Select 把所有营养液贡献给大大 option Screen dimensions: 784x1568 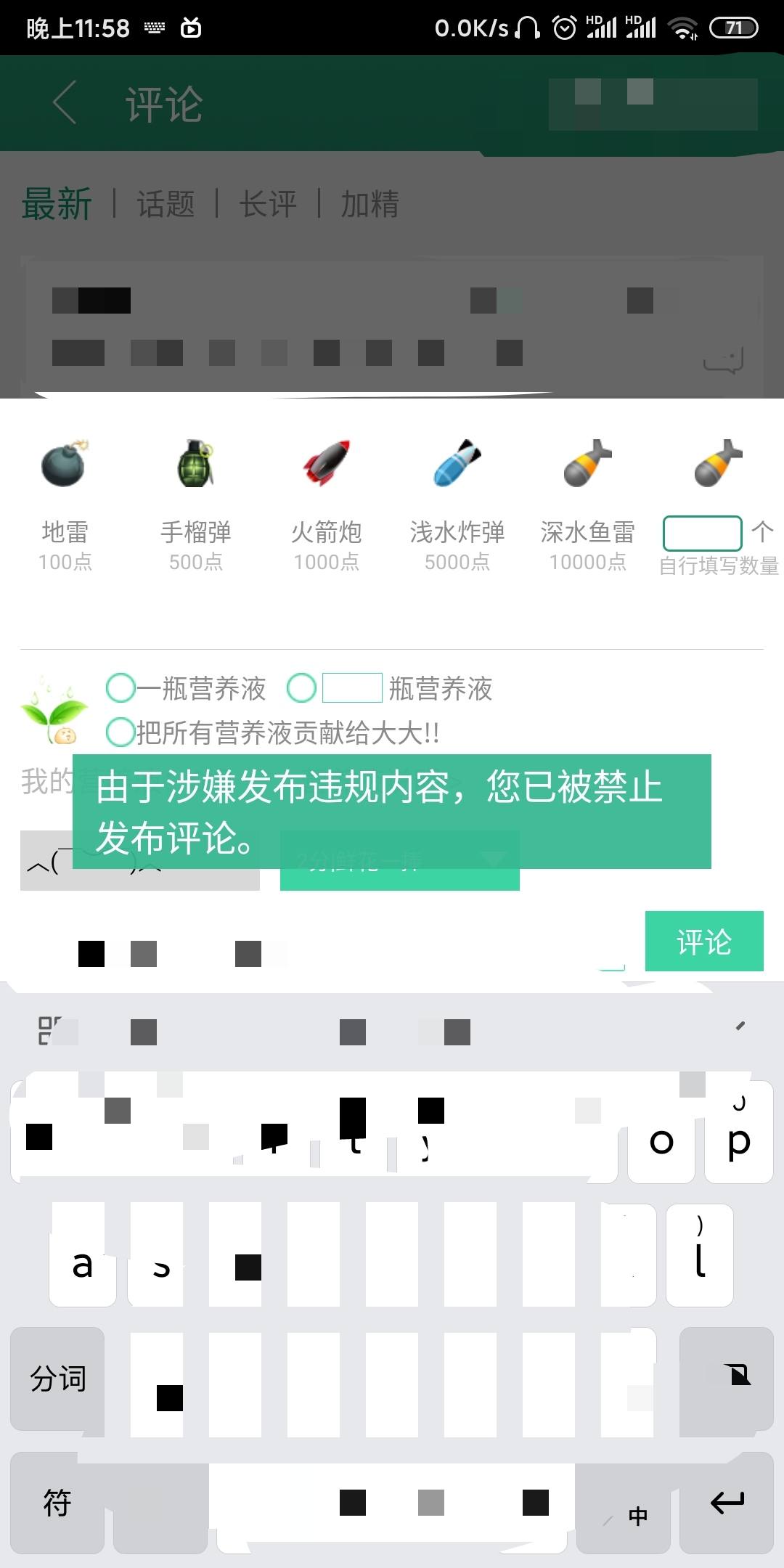click(x=121, y=732)
